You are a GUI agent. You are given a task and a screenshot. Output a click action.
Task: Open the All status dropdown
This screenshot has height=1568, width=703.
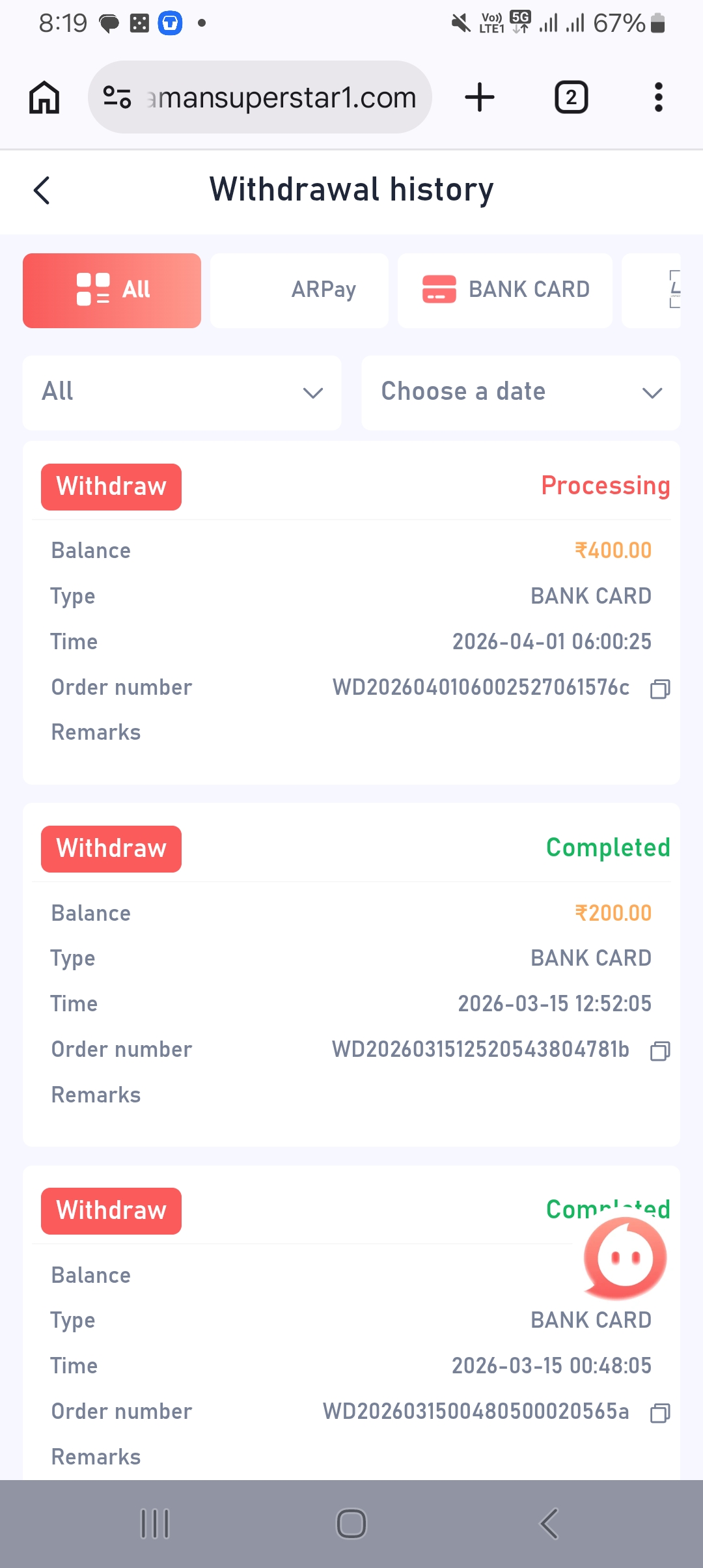[182, 393]
